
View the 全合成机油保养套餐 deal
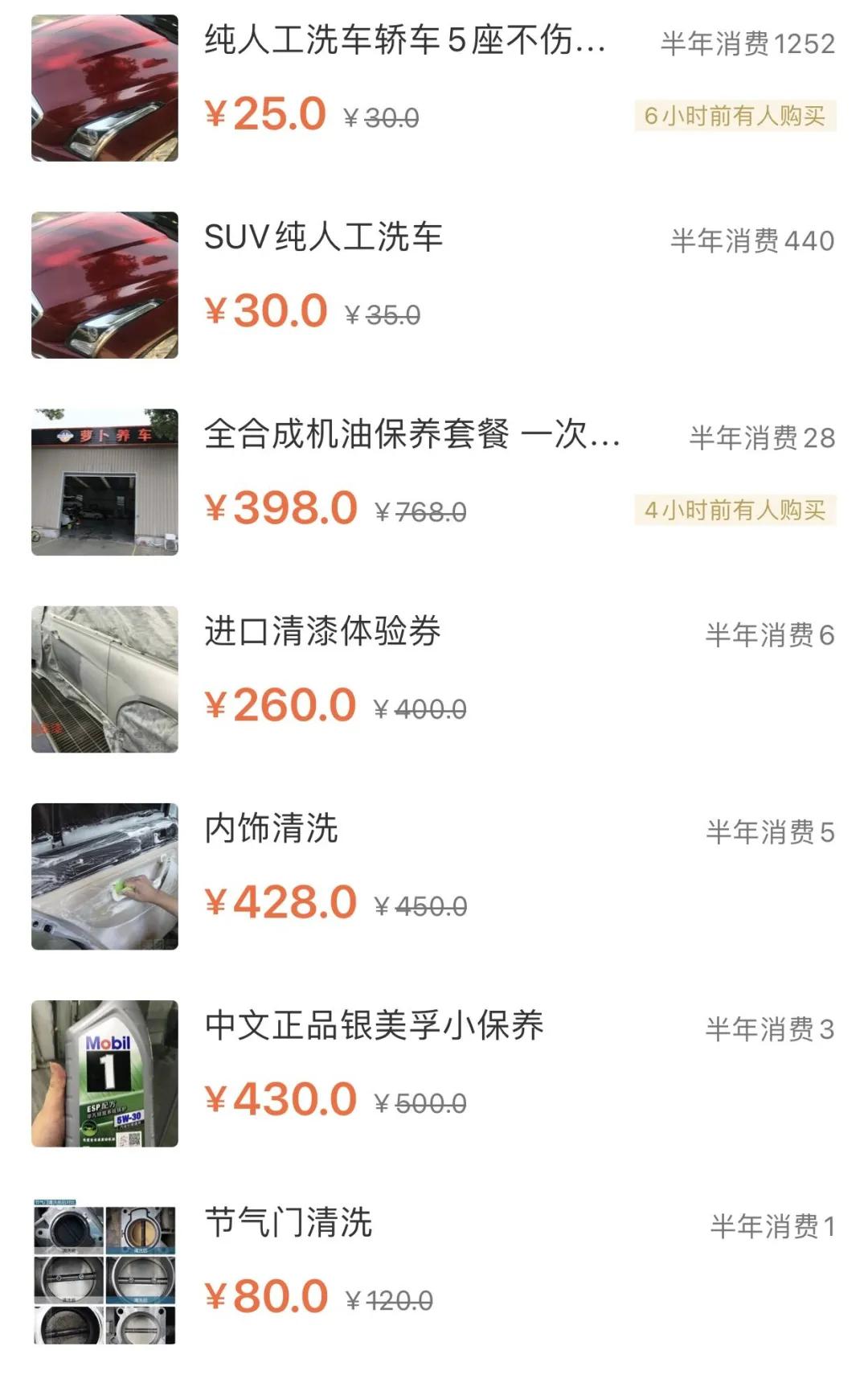411,434
